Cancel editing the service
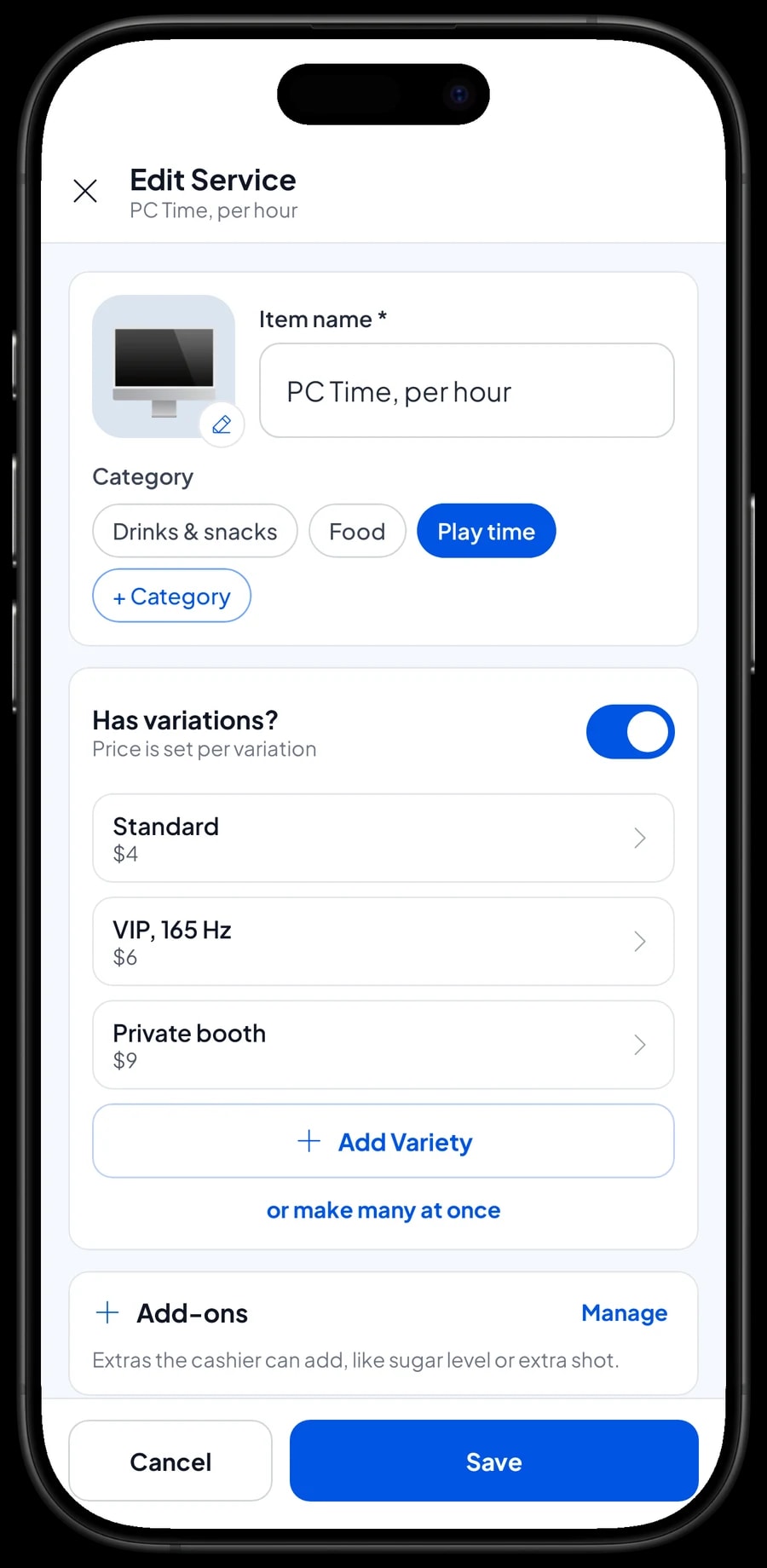 [170, 1461]
